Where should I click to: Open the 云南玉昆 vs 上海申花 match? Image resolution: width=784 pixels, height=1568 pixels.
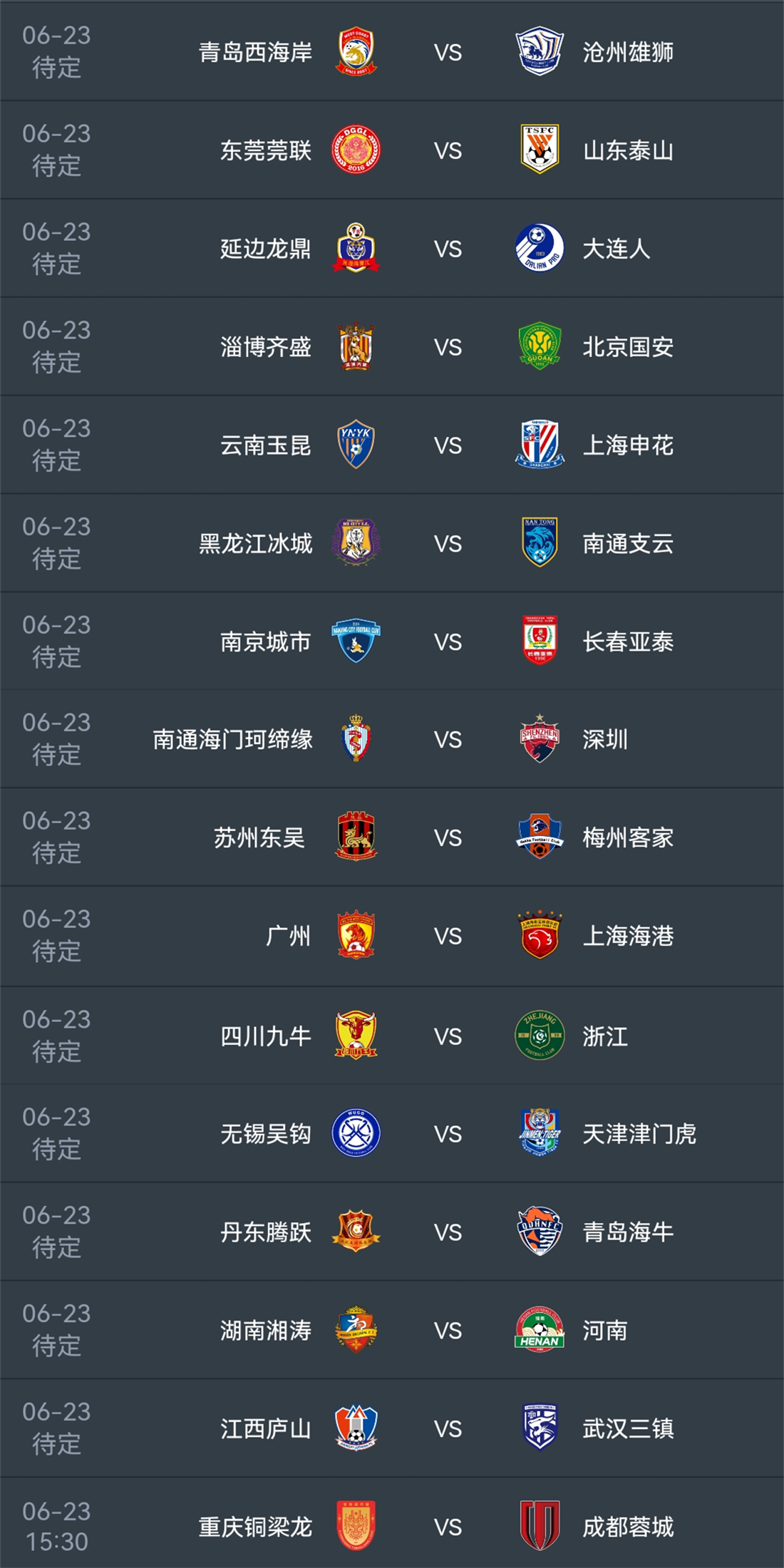[x=448, y=445]
